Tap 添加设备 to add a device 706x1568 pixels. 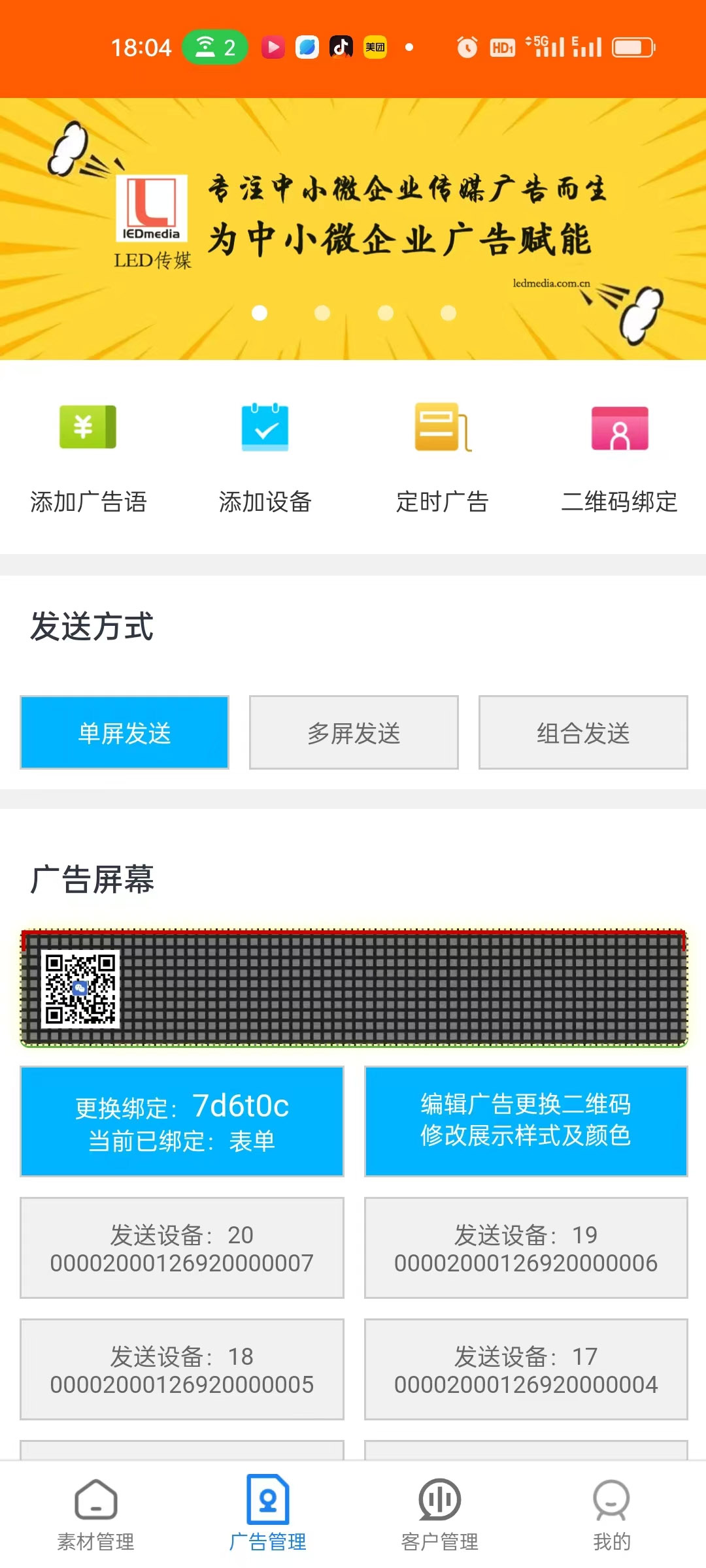coord(265,457)
